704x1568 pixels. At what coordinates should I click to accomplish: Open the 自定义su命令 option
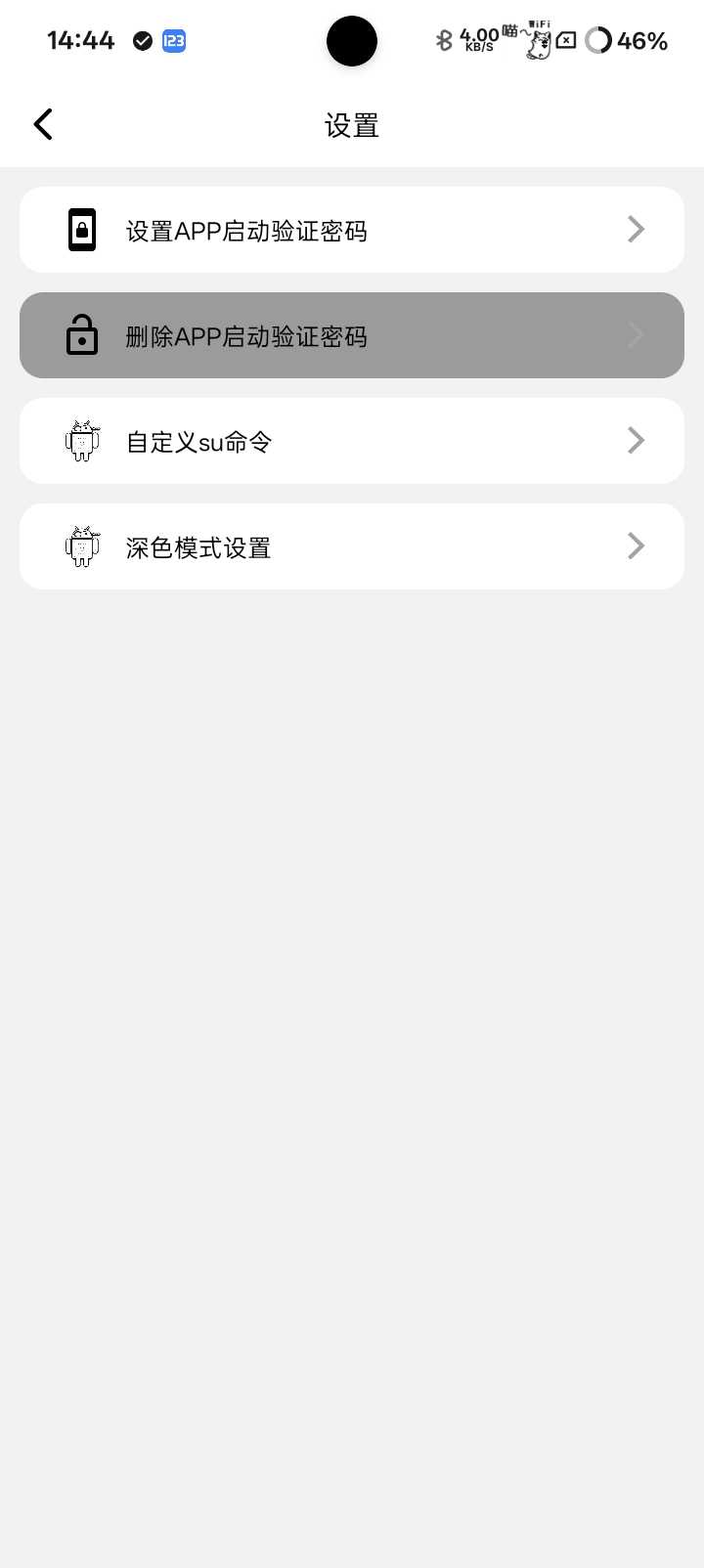pyautogui.click(x=351, y=441)
